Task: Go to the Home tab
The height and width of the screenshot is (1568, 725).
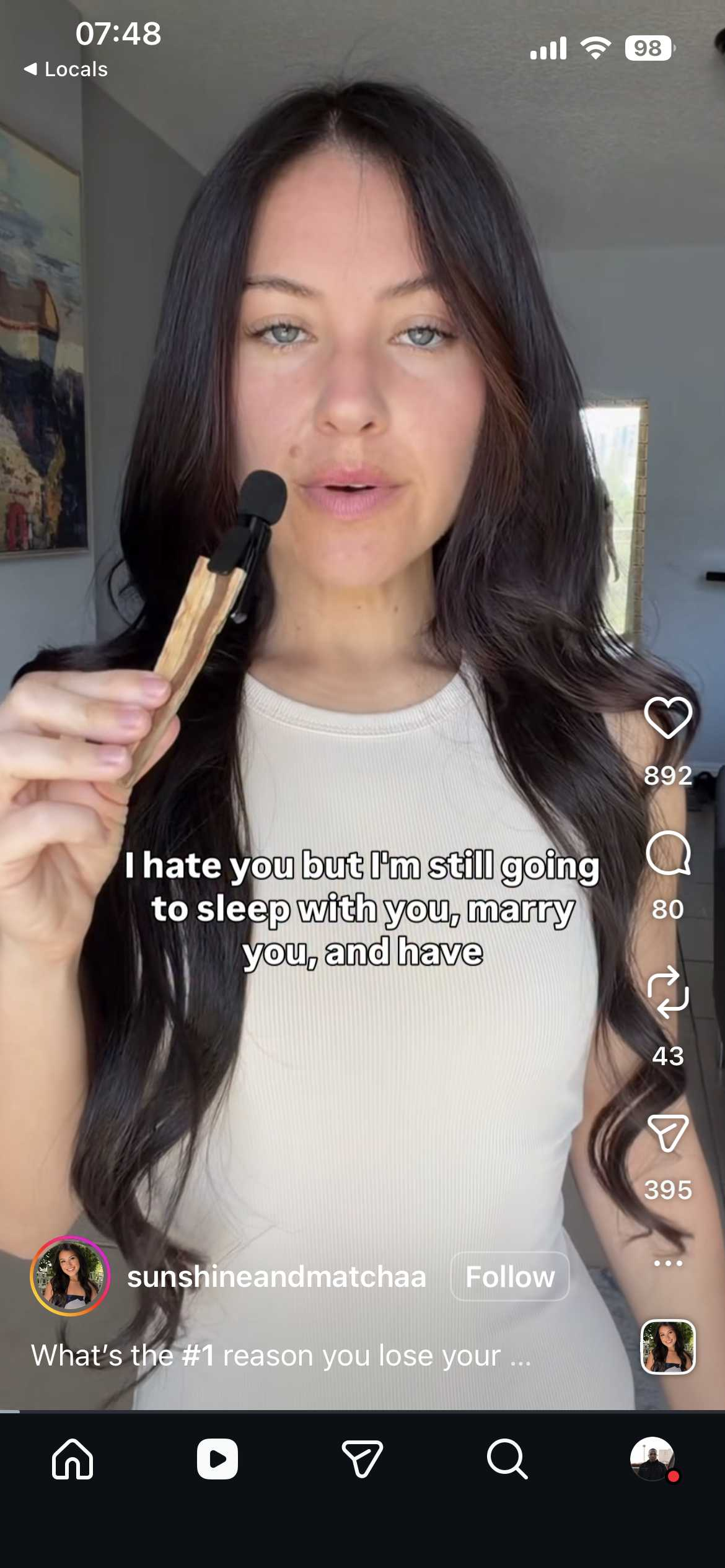Action: 72,1459
